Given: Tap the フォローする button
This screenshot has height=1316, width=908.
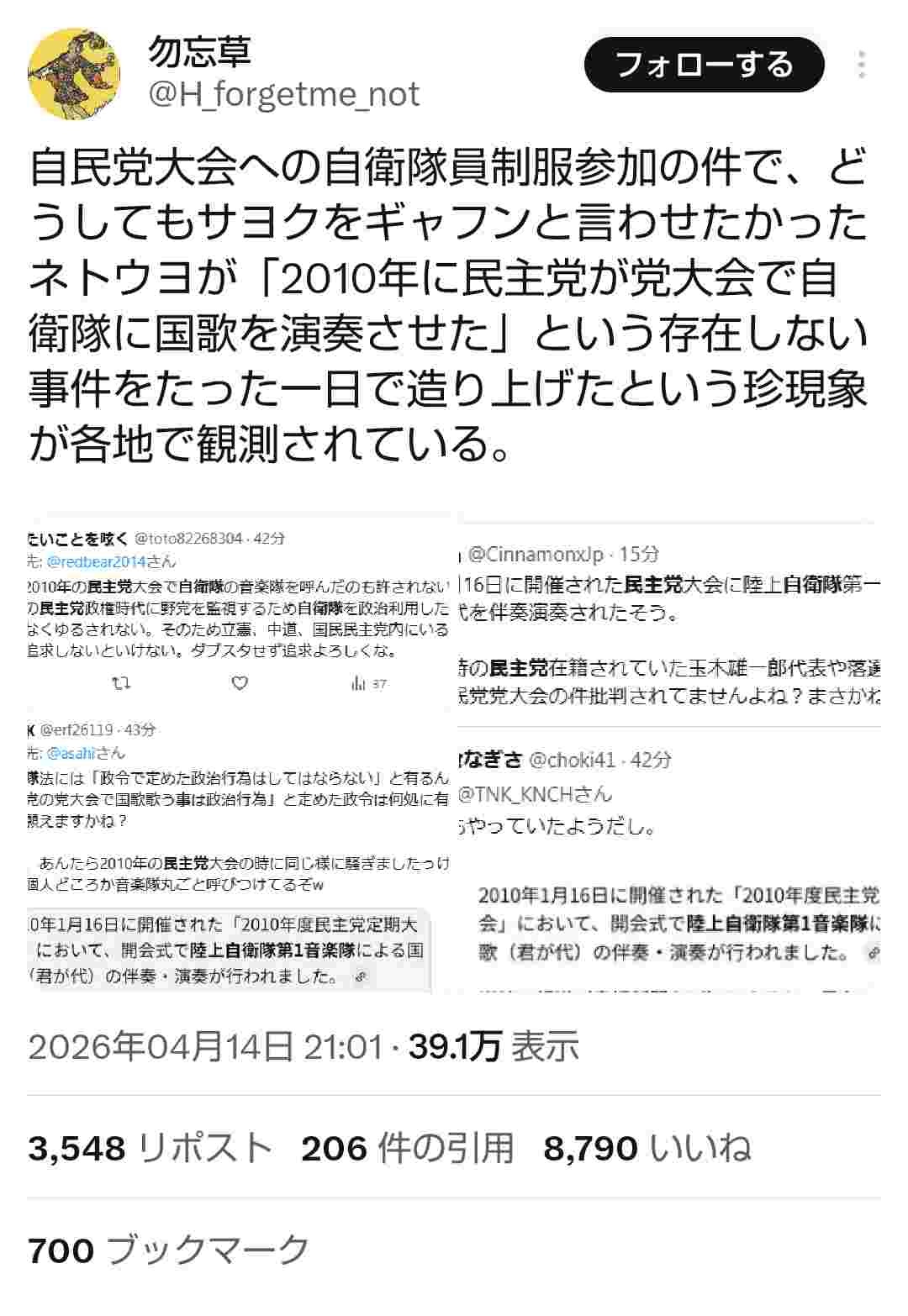Looking at the screenshot, I should pos(704,65).
